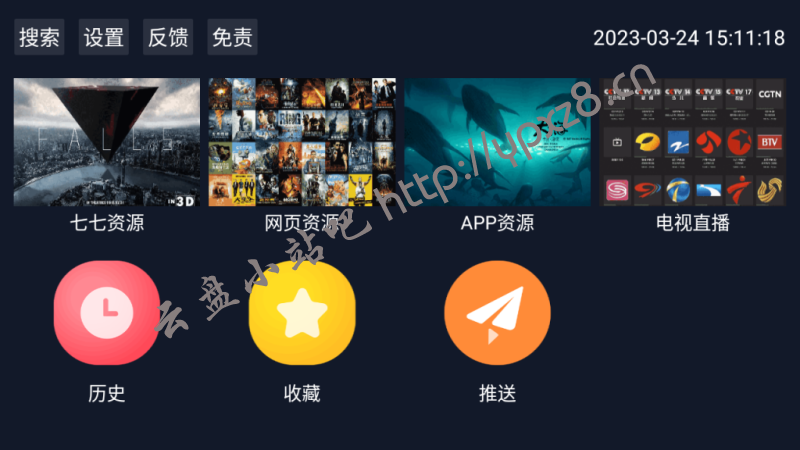This screenshot has width=800, height=450.
Task: Open 收藏 favorites
Action: click(302, 314)
